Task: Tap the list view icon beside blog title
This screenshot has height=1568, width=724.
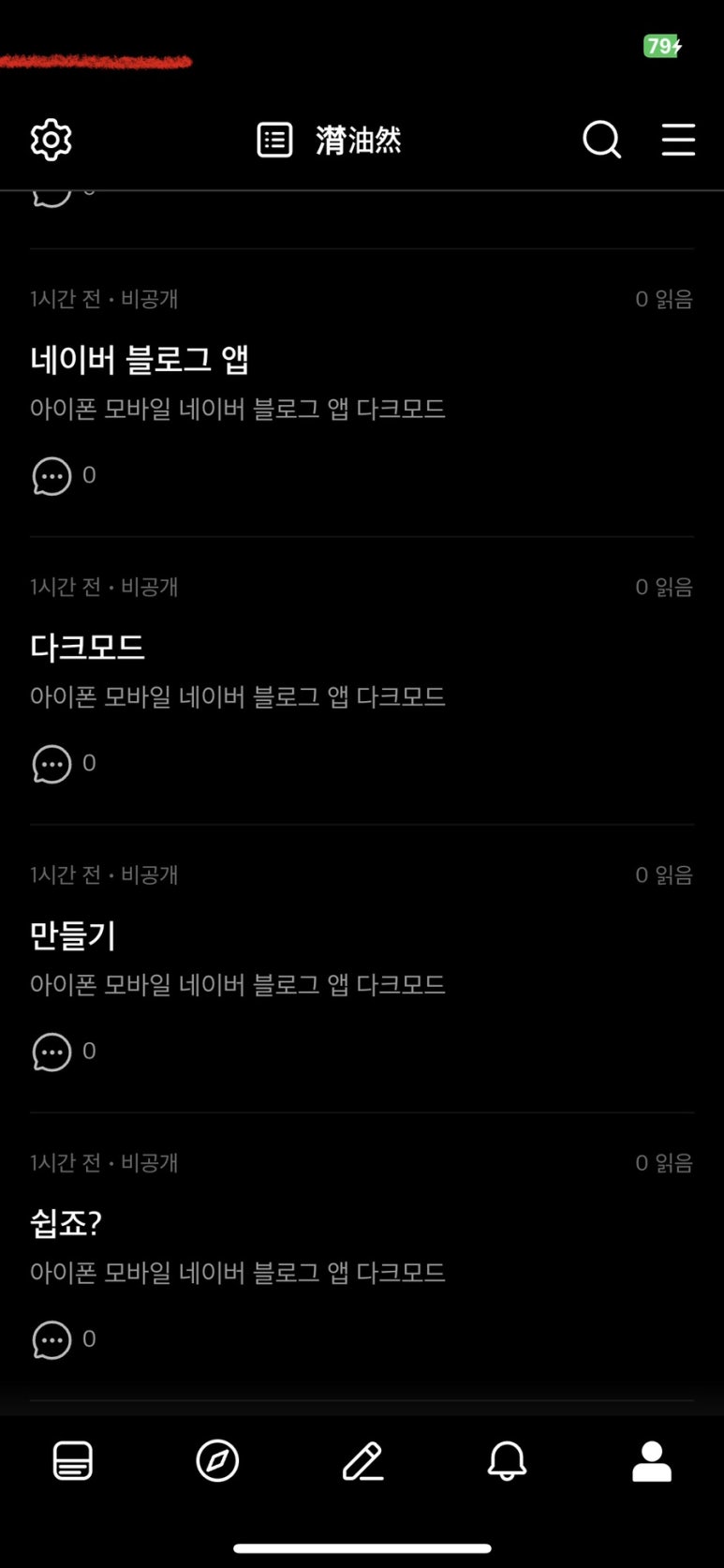Action: pos(274,141)
